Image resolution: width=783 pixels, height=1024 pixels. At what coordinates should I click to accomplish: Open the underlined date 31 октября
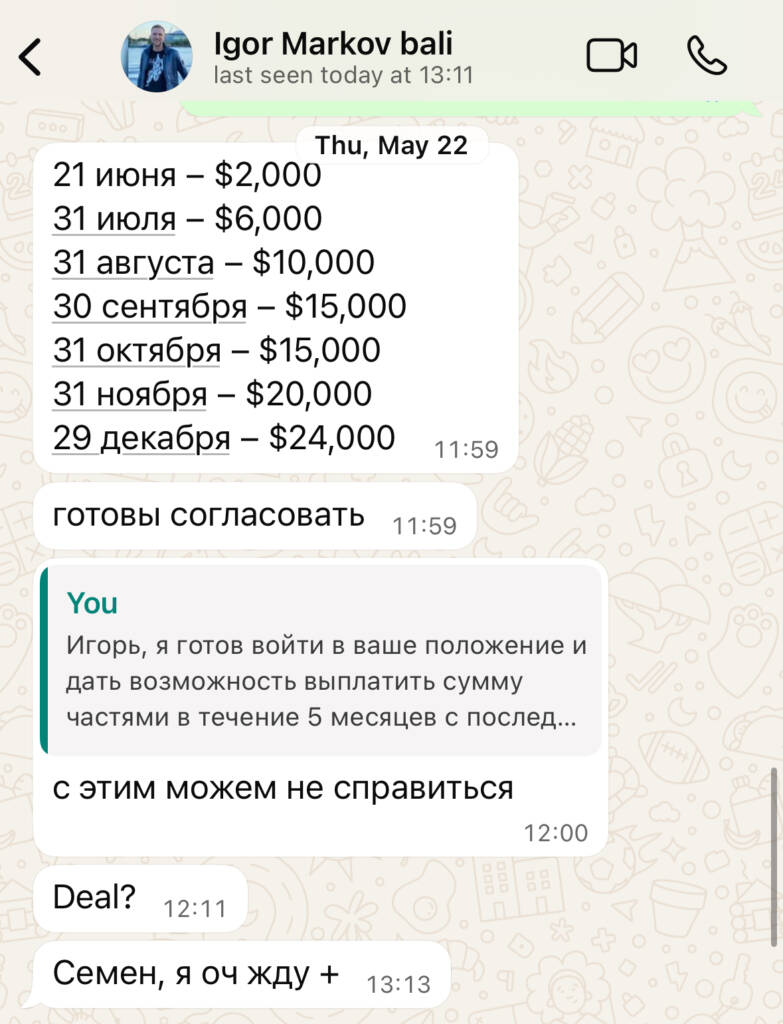pyautogui.click(x=137, y=351)
